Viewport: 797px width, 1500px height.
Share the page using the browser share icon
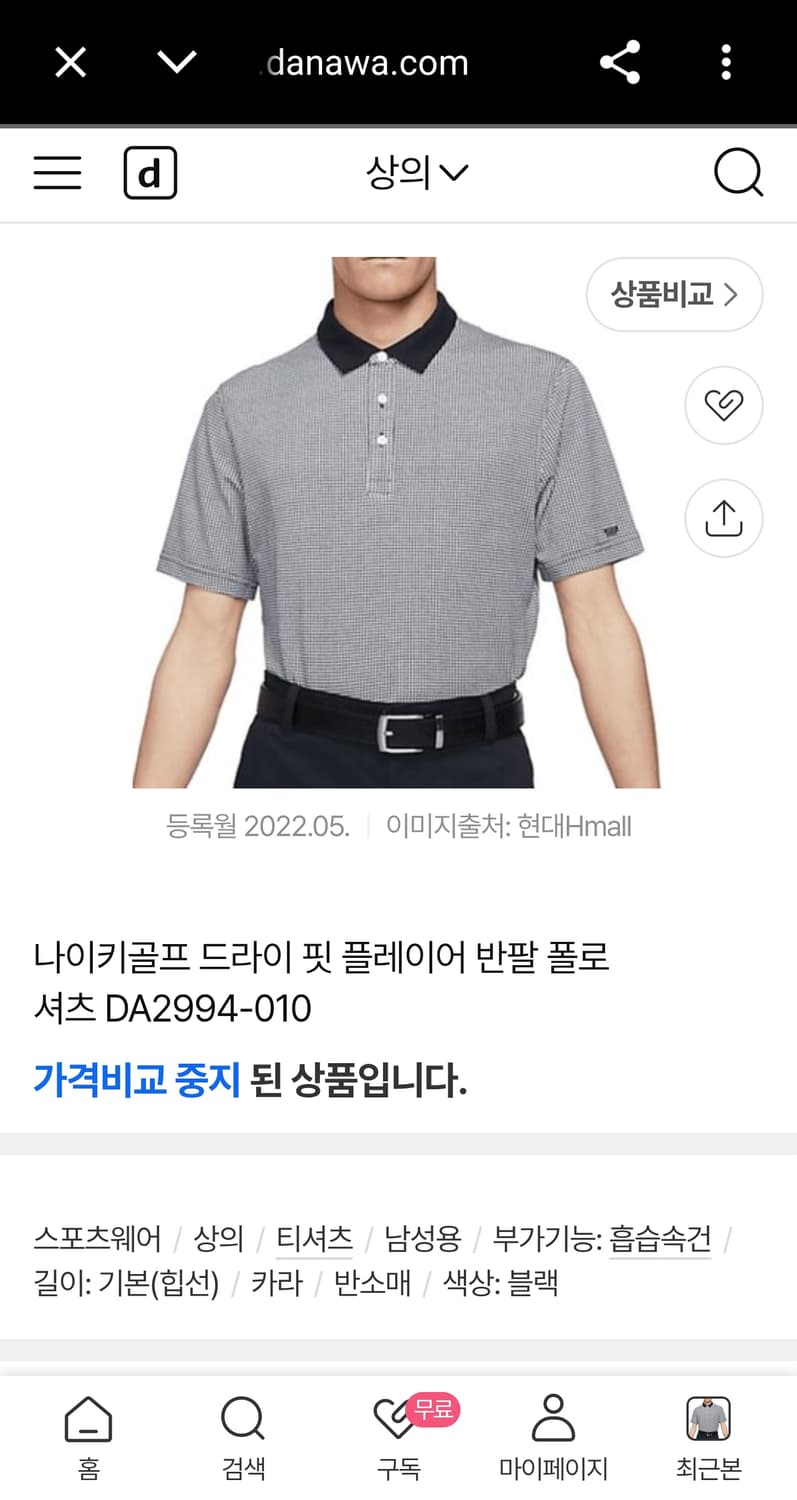pyautogui.click(x=622, y=61)
